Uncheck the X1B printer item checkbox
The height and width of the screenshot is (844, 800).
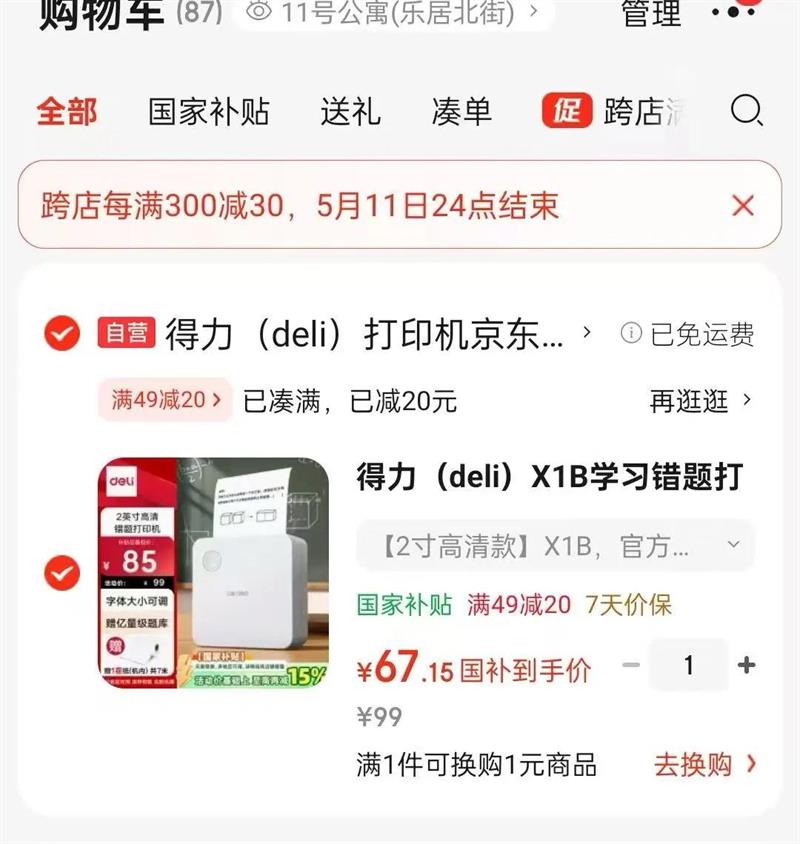(62, 573)
